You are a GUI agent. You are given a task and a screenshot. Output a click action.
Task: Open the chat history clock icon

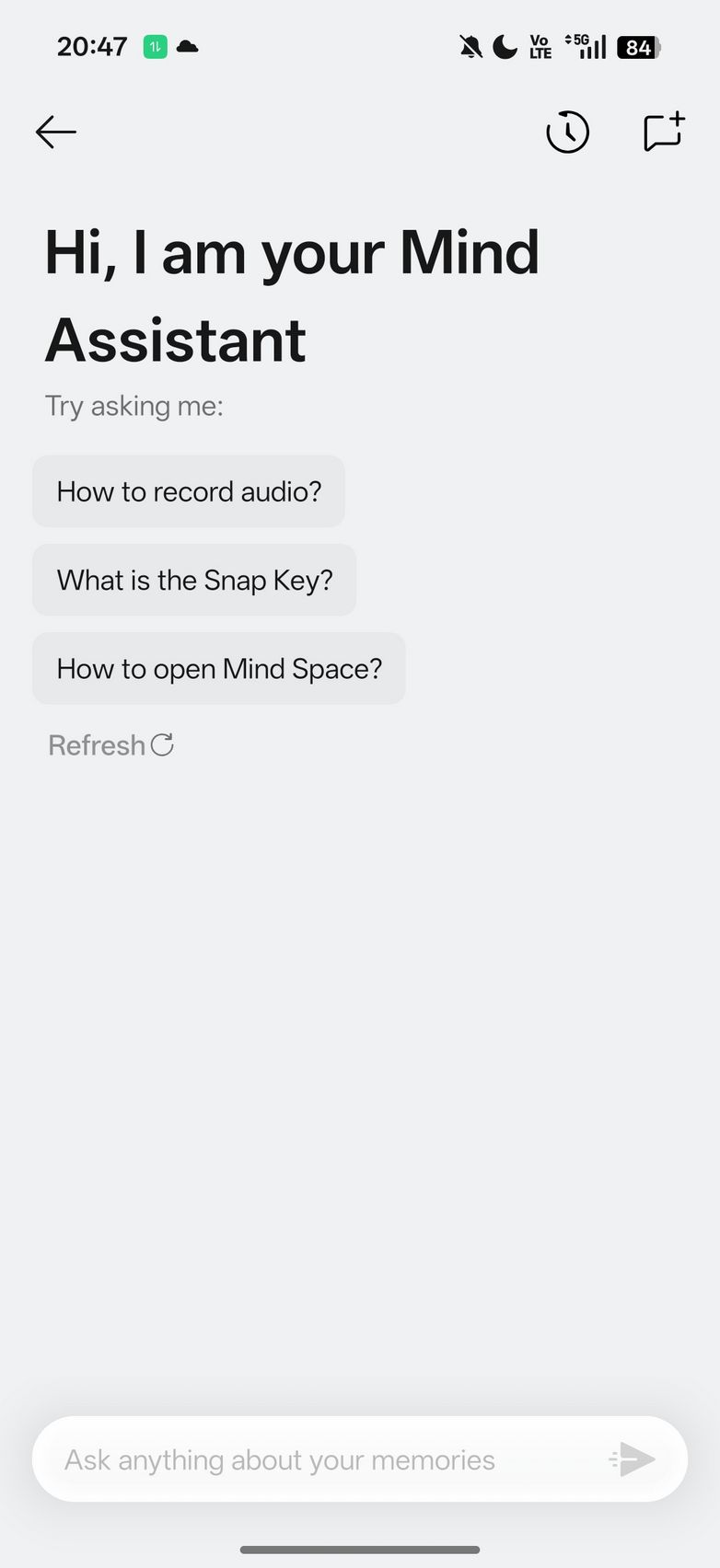[567, 133]
